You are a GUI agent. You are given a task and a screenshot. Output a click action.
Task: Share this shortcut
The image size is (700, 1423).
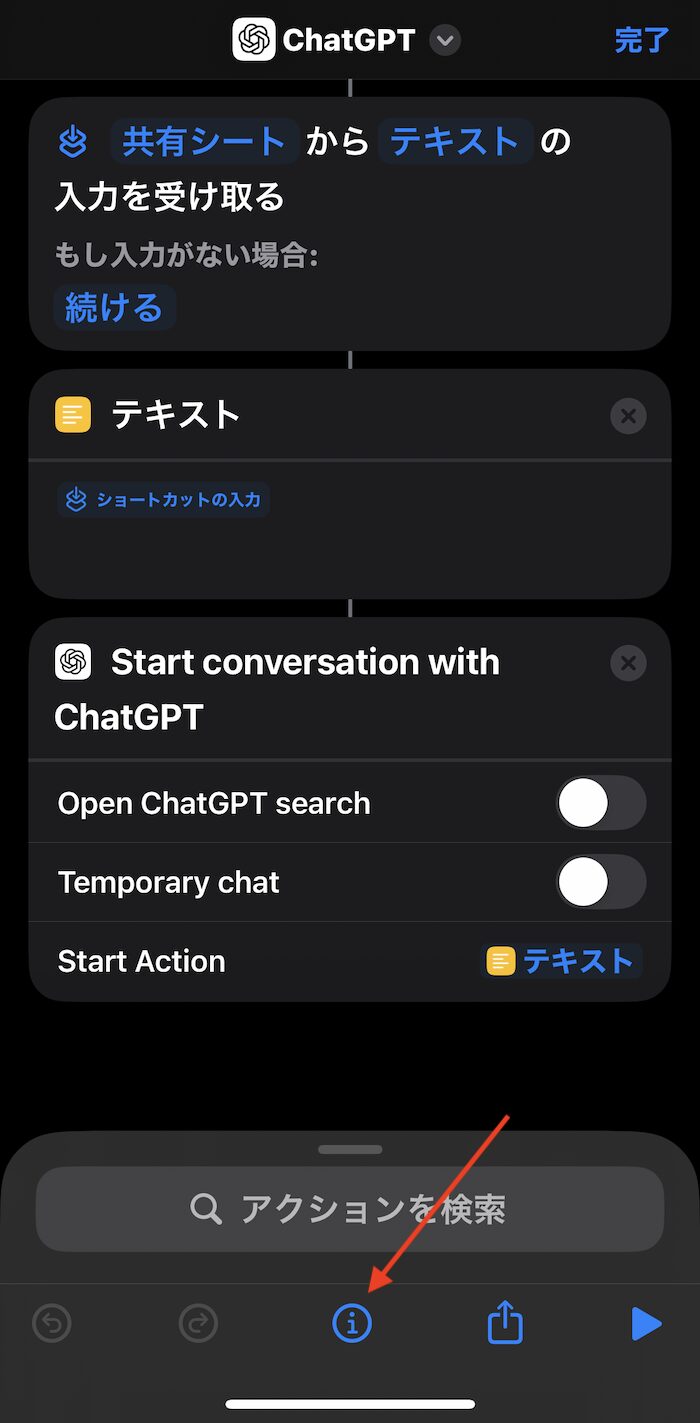coord(505,1324)
